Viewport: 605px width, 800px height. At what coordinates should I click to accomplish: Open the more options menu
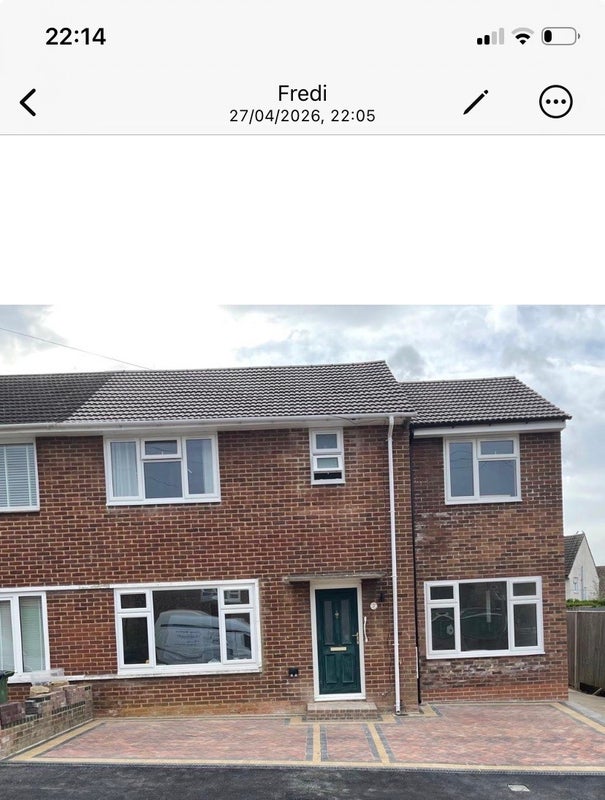pos(556,102)
